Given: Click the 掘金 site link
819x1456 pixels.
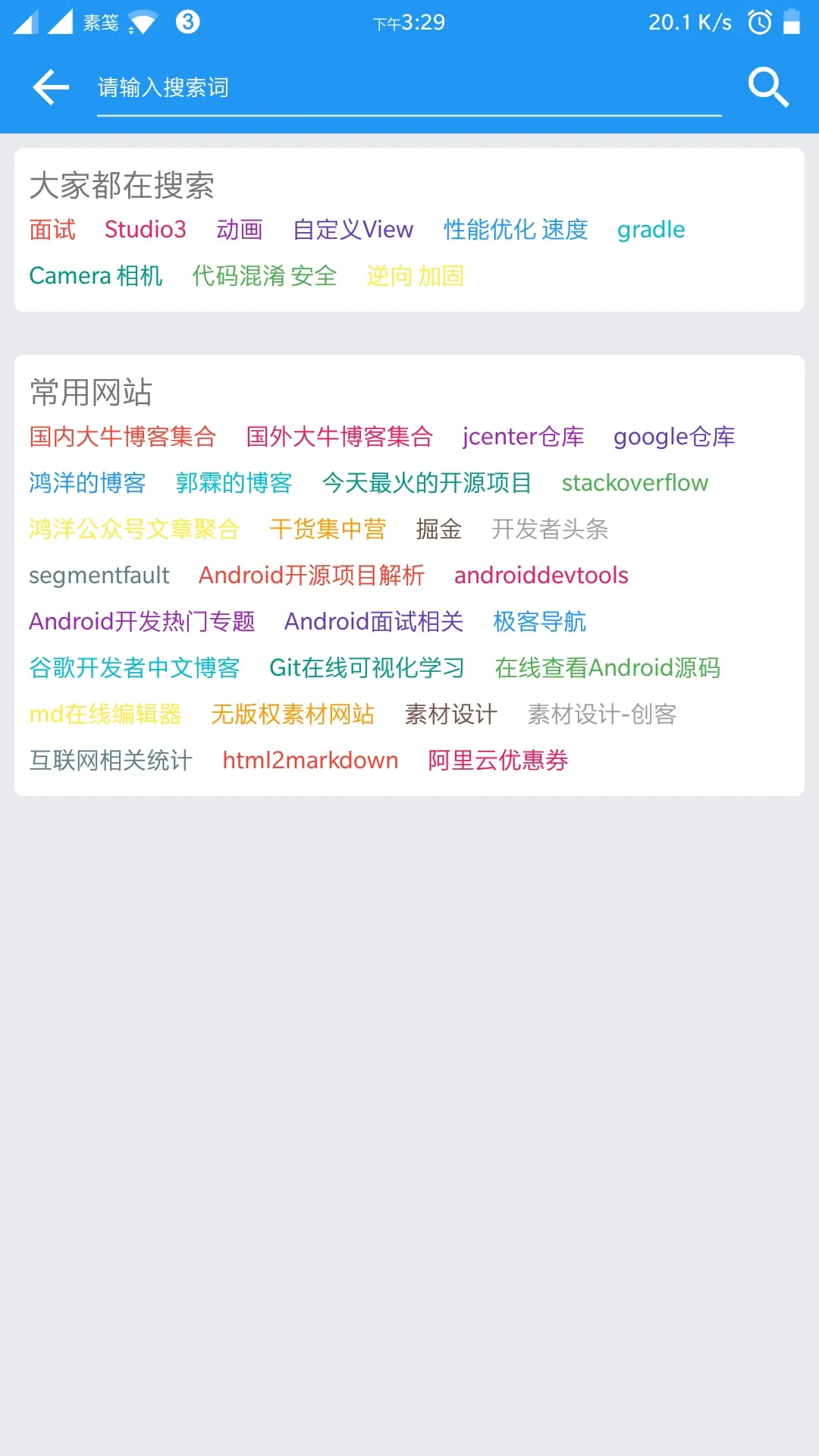Looking at the screenshot, I should tap(439, 529).
